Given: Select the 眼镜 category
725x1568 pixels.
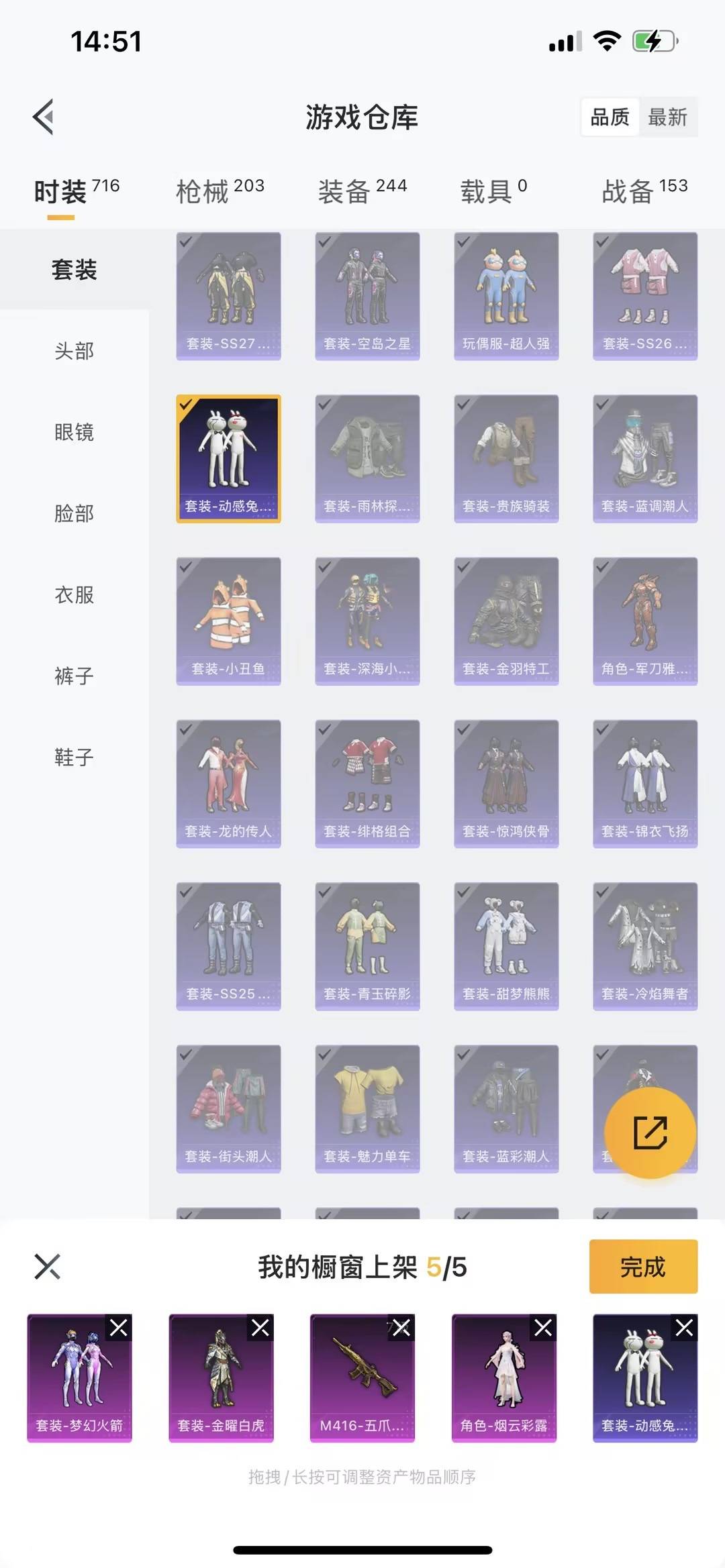Looking at the screenshot, I should [x=74, y=432].
